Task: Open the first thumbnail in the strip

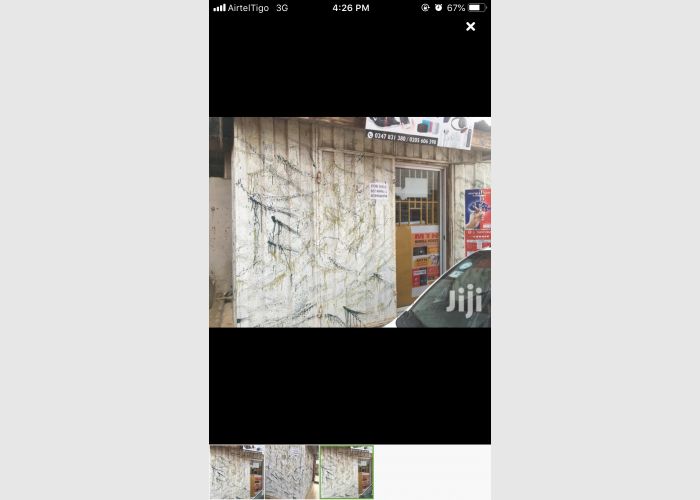Action: [x=236, y=472]
